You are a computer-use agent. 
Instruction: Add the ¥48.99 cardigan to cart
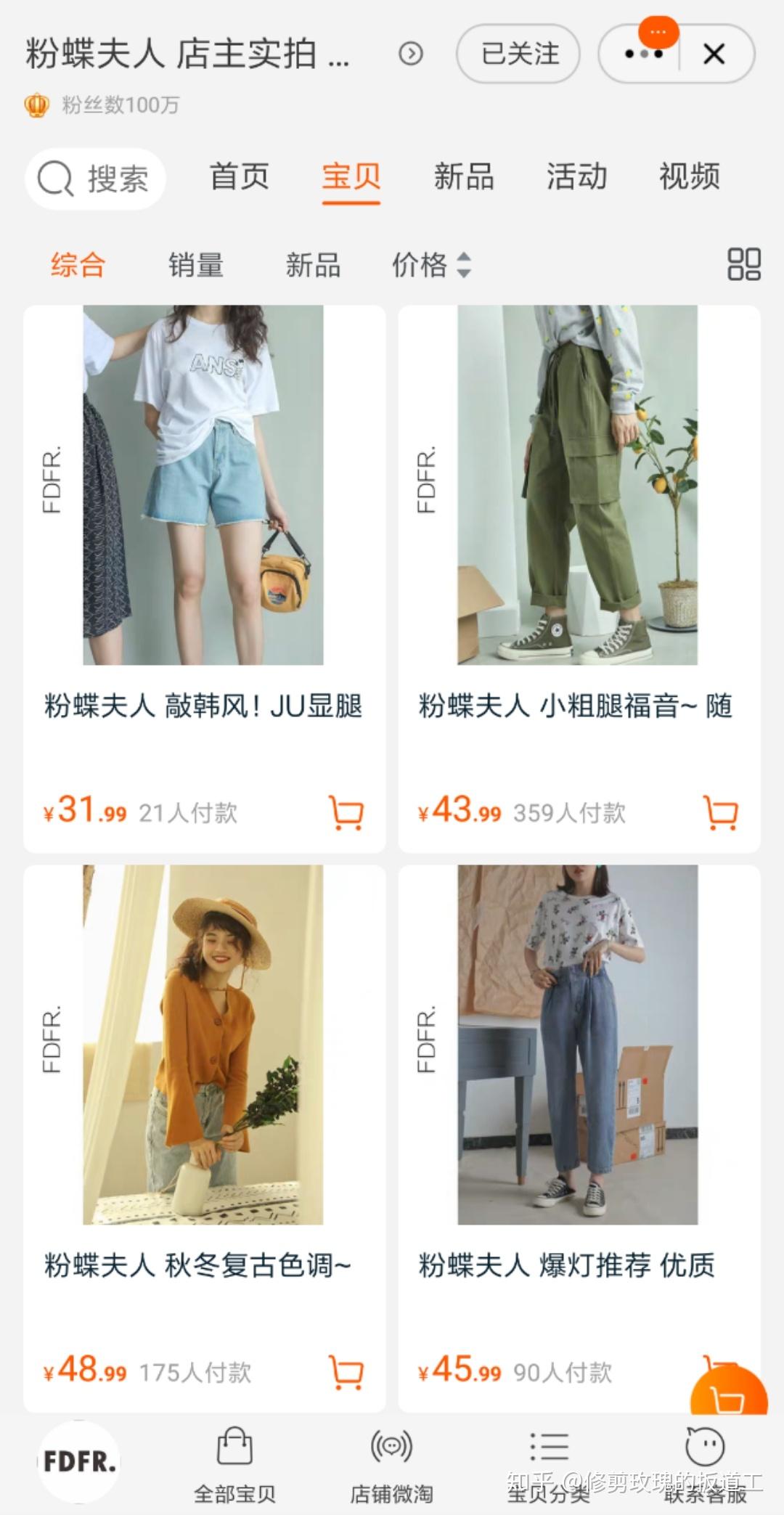coord(346,1372)
